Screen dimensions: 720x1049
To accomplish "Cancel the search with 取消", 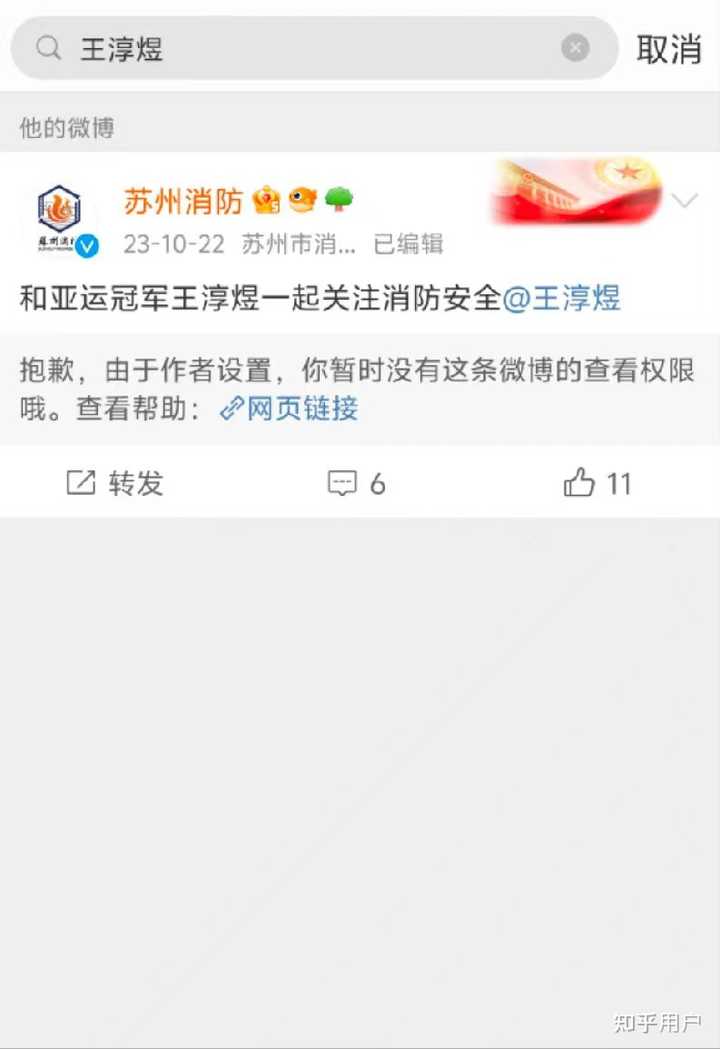I will [669, 49].
